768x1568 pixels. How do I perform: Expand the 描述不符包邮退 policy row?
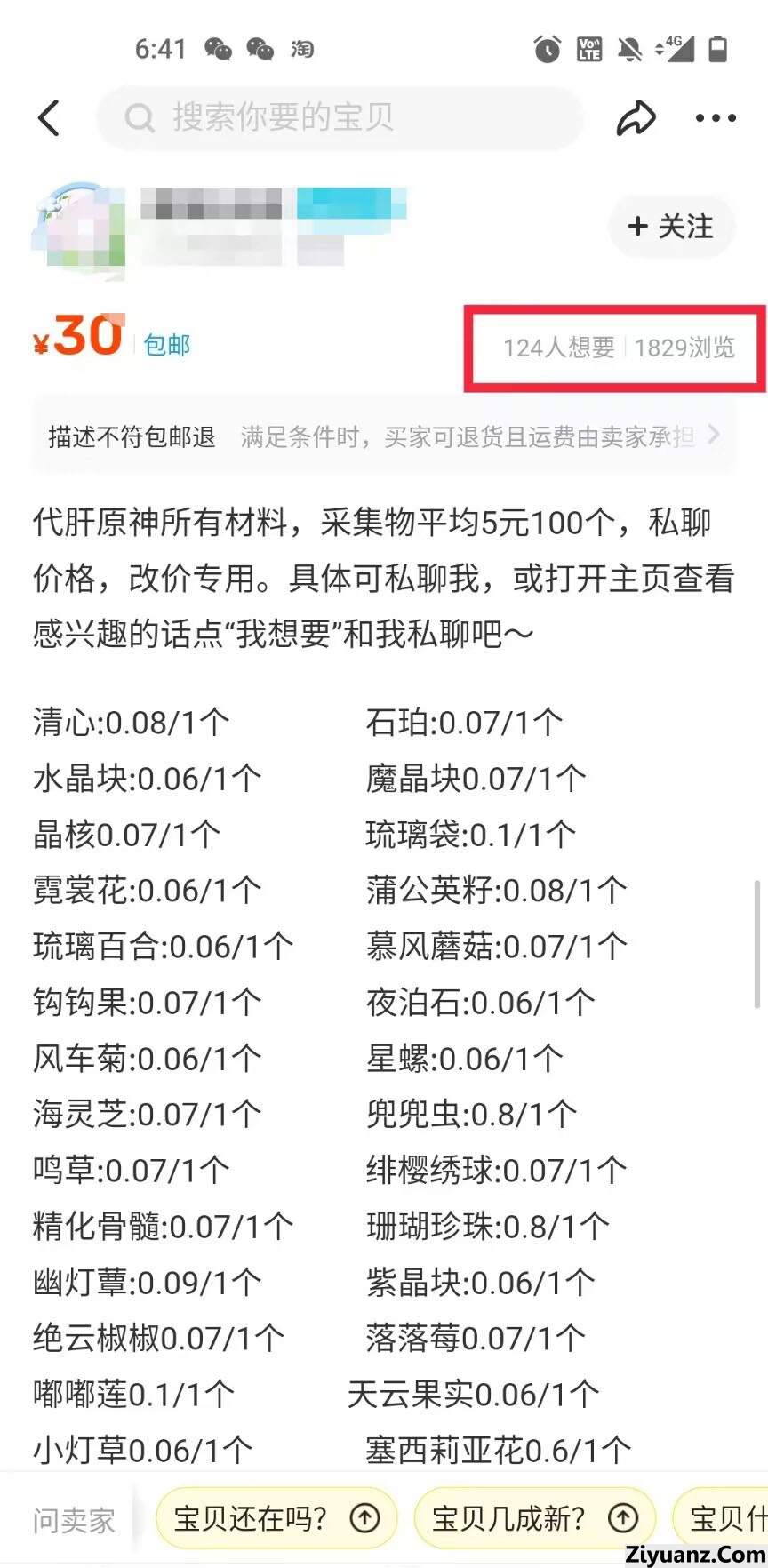pyautogui.click(x=384, y=436)
